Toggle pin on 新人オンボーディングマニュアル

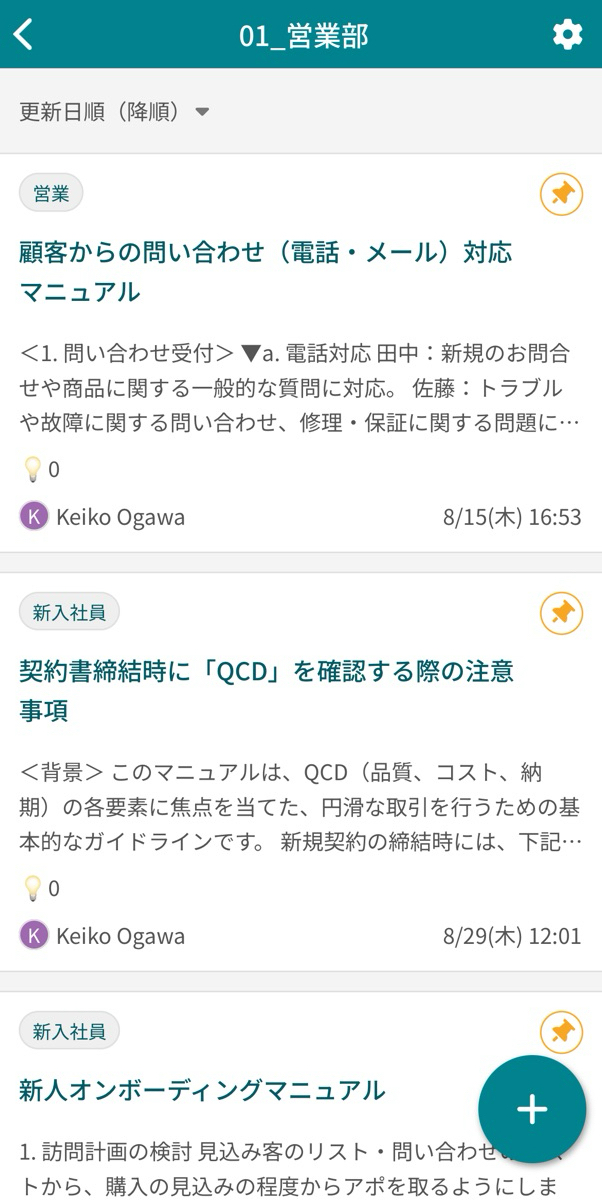pos(561,1032)
